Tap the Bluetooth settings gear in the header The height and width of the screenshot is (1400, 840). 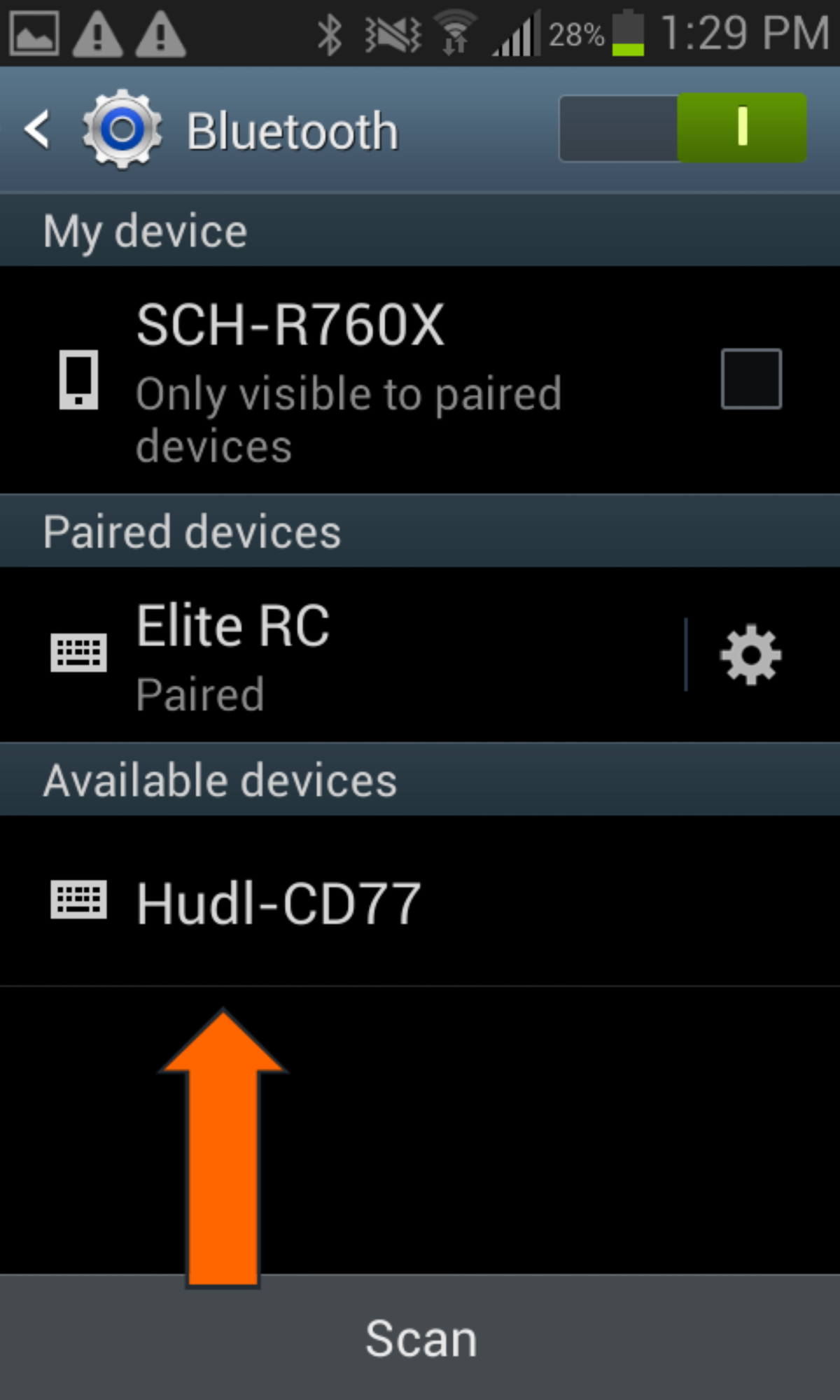coord(123,129)
